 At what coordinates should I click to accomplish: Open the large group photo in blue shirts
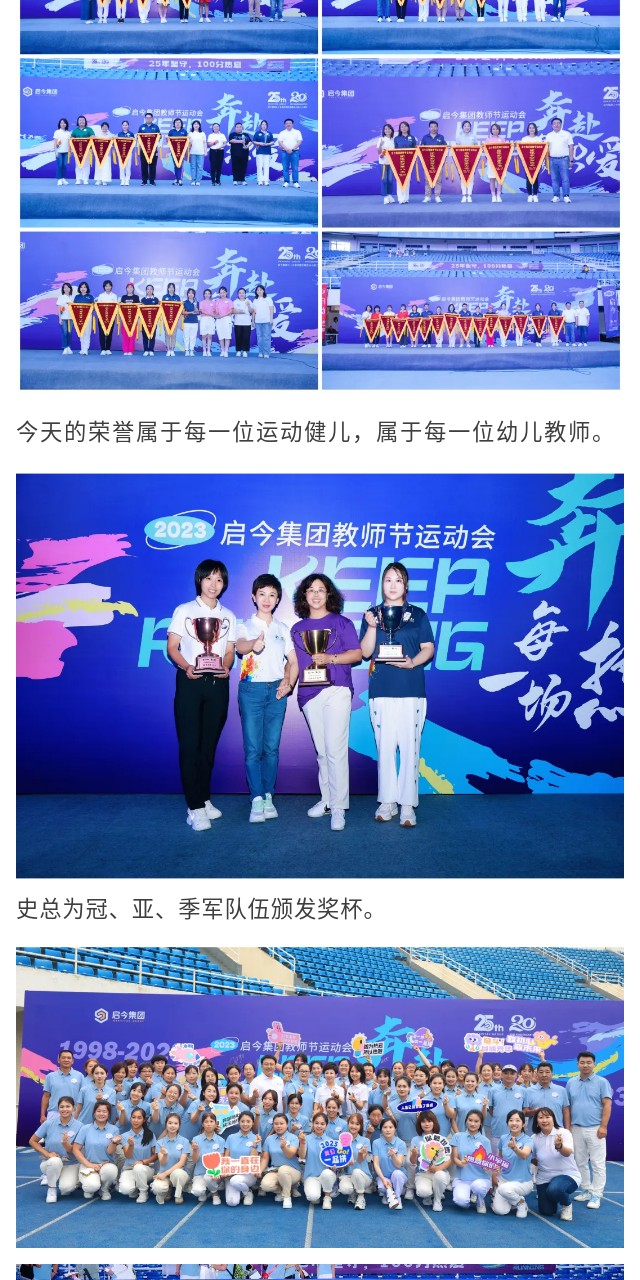319,1096
